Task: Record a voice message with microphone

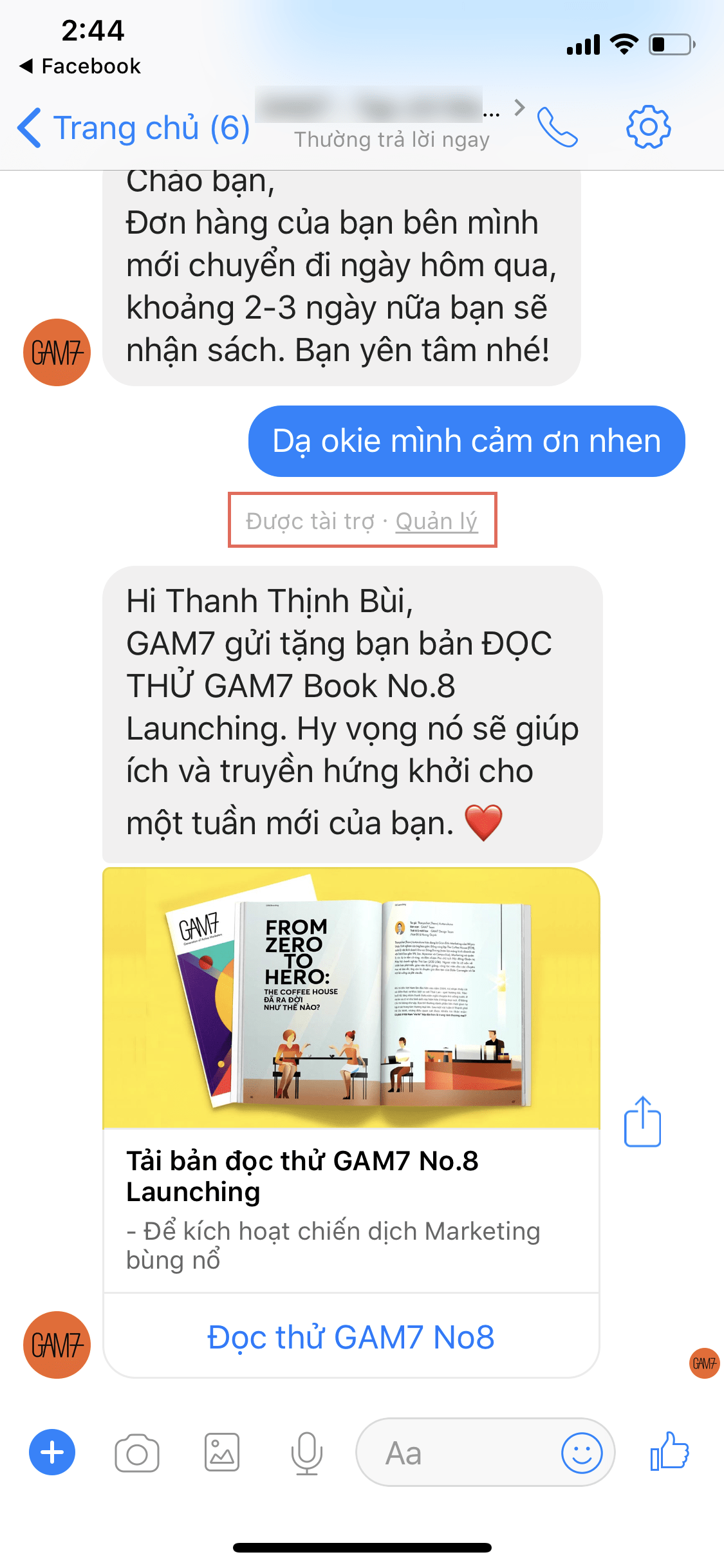Action: 307,1453
